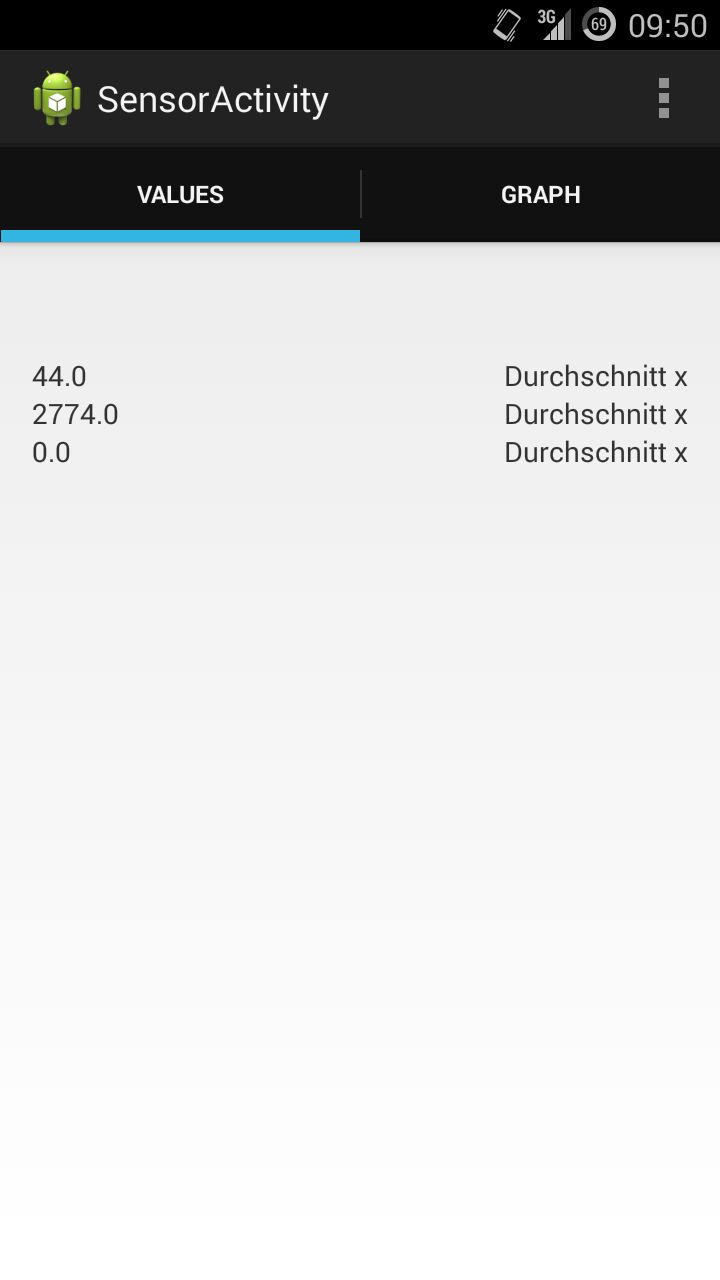Tap the second Durchschnitt x label
The width and height of the screenshot is (720, 1280).
pyautogui.click(x=595, y=414)
